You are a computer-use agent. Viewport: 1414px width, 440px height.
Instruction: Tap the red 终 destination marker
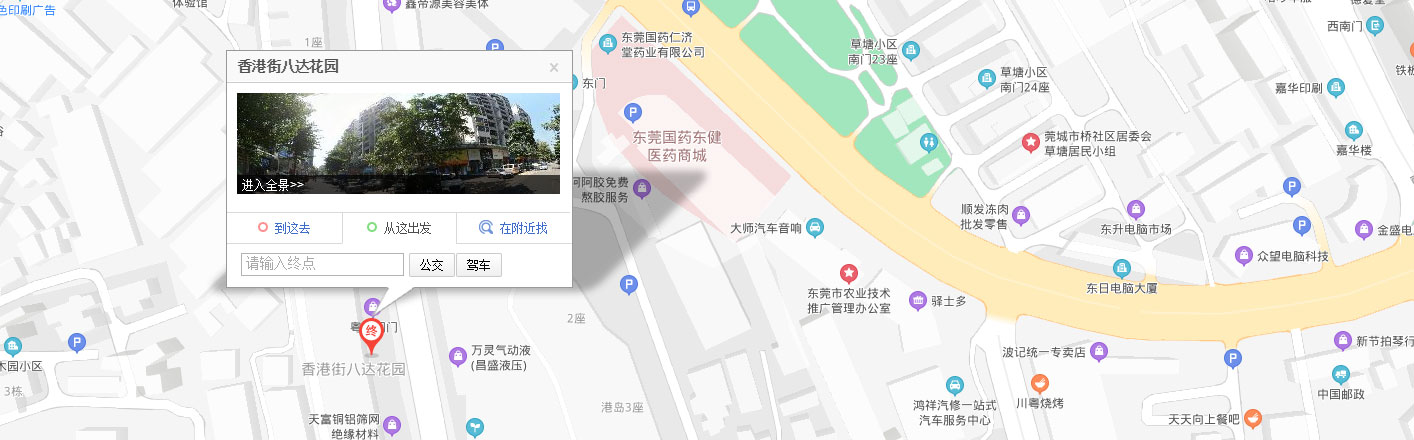point(371,334)
